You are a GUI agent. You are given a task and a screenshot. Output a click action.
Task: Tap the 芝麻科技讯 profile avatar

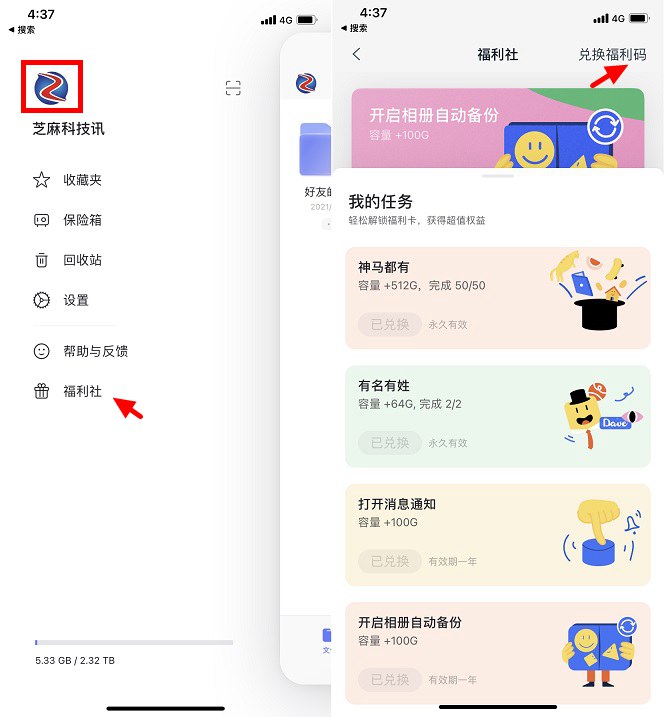(x=50, y=87)
